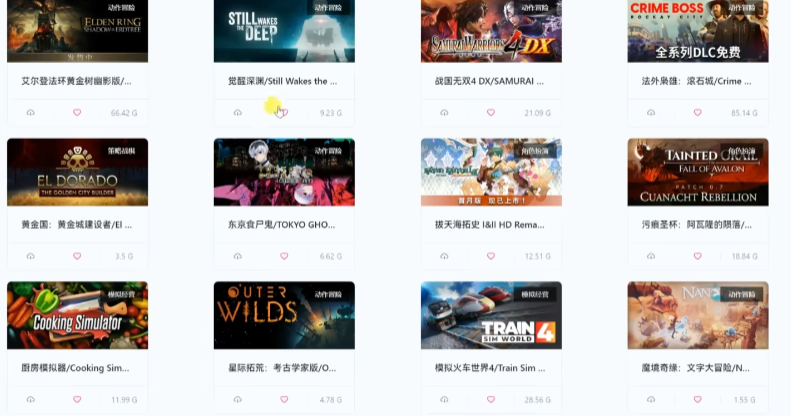The image size is (791, 416).
Task: Download icon under Crime Boss card
Action: coord(651,113)
